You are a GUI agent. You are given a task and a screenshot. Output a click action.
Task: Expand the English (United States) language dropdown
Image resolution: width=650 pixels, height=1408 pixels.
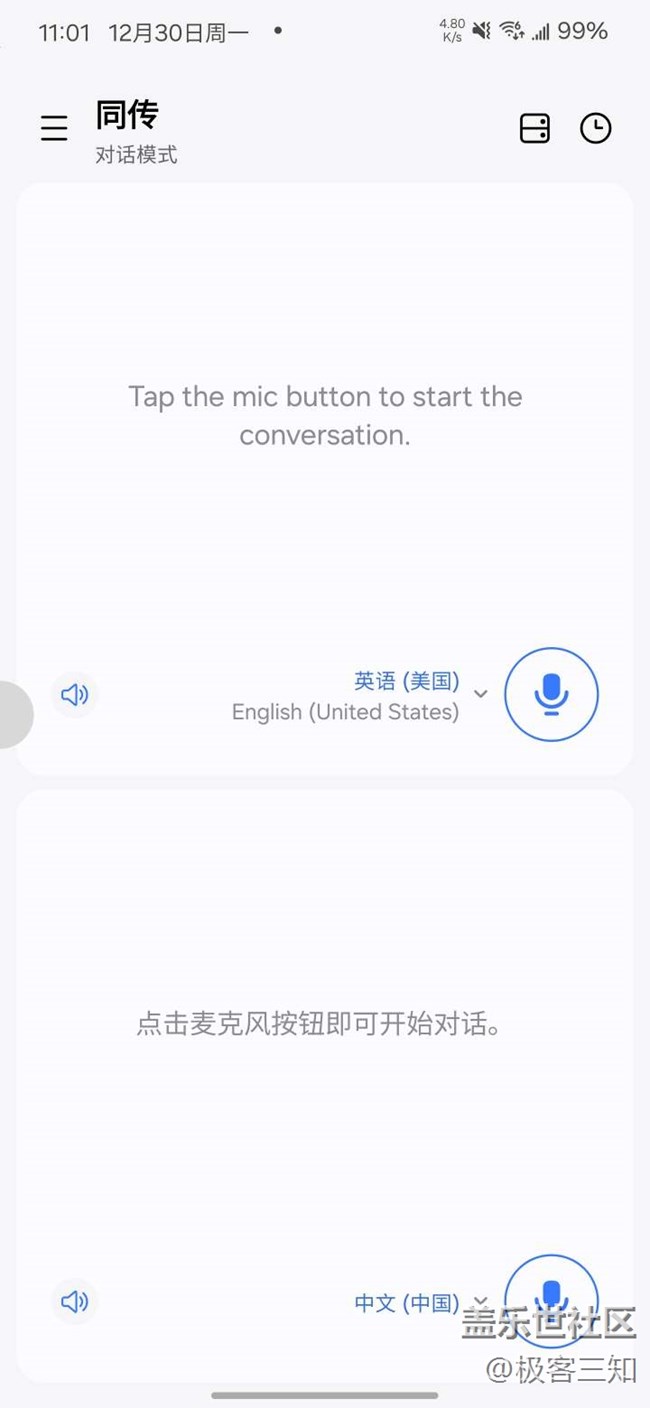click(481, 694)
